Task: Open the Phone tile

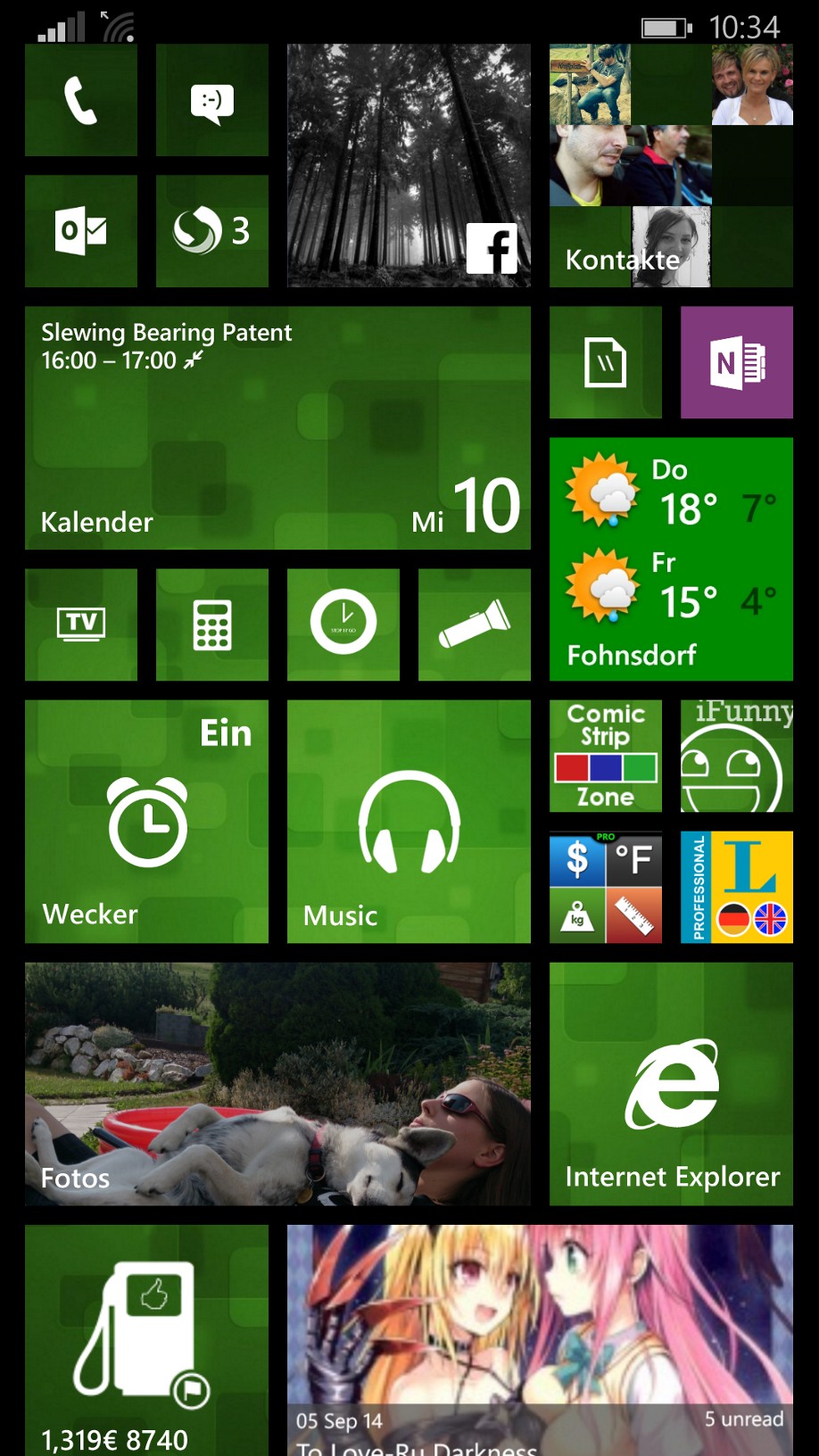Action: coord(81,100)
